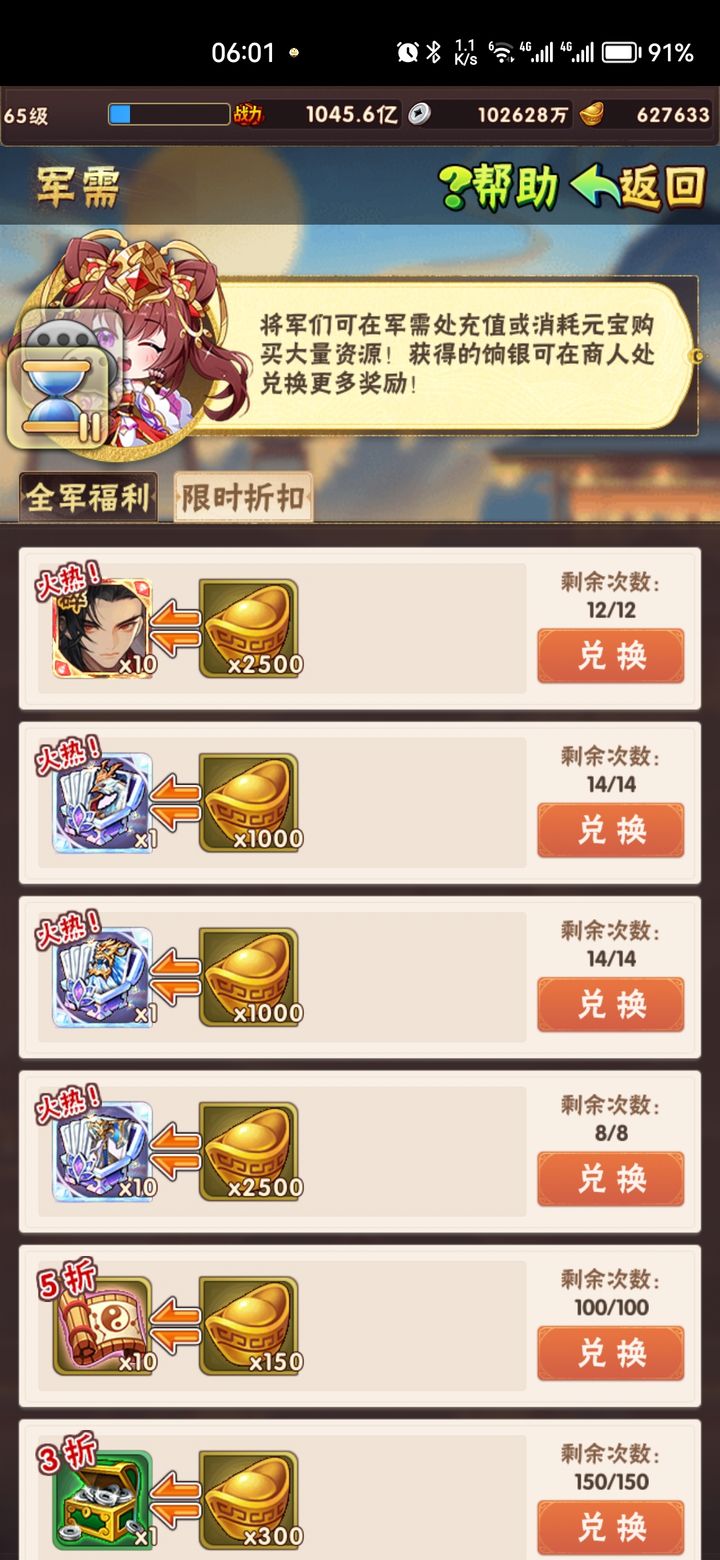Screen dimensions: 720x1560
Task: Tap 兑换 for the 12/12 remaining offer
Action: click(611, 656)
